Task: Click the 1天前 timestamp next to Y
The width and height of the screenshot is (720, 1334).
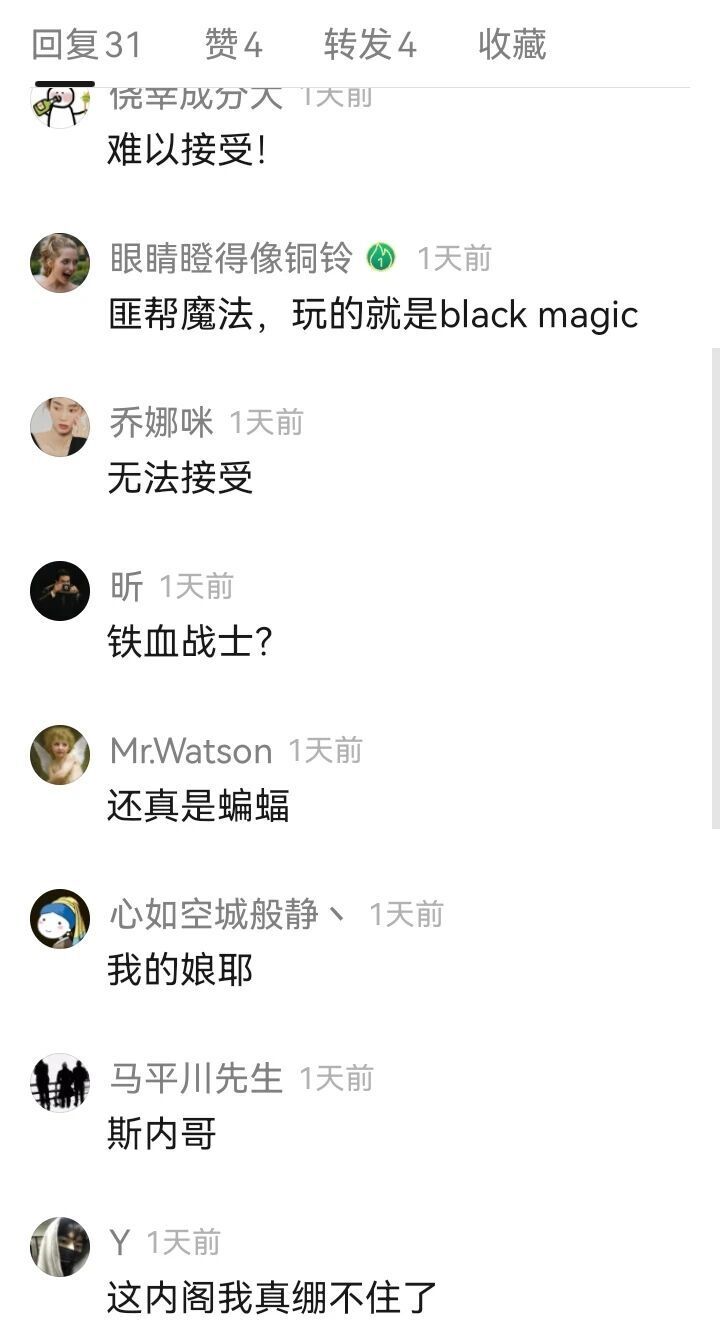Action: (185, 1243)
